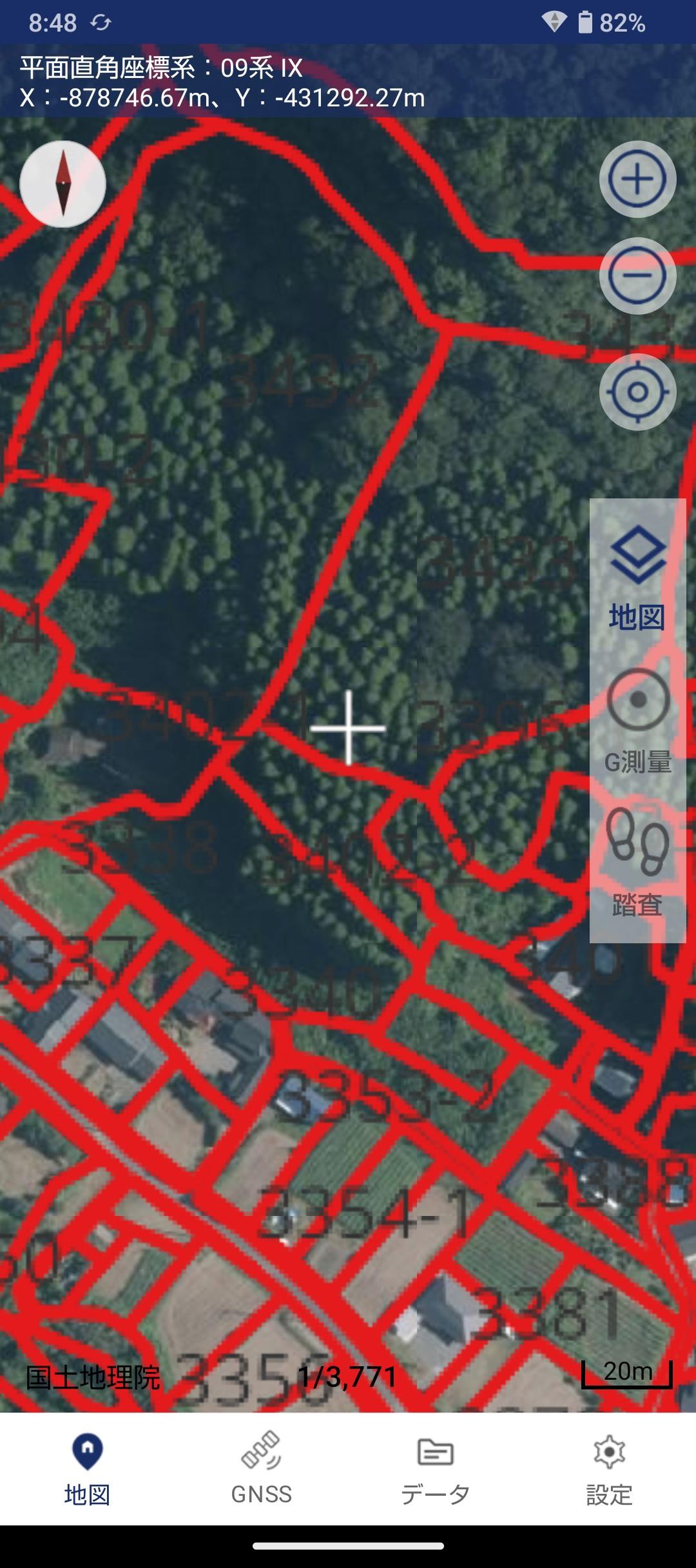Tap the compass to reset map orientation
696x1568 pixels.
[63, 184]
